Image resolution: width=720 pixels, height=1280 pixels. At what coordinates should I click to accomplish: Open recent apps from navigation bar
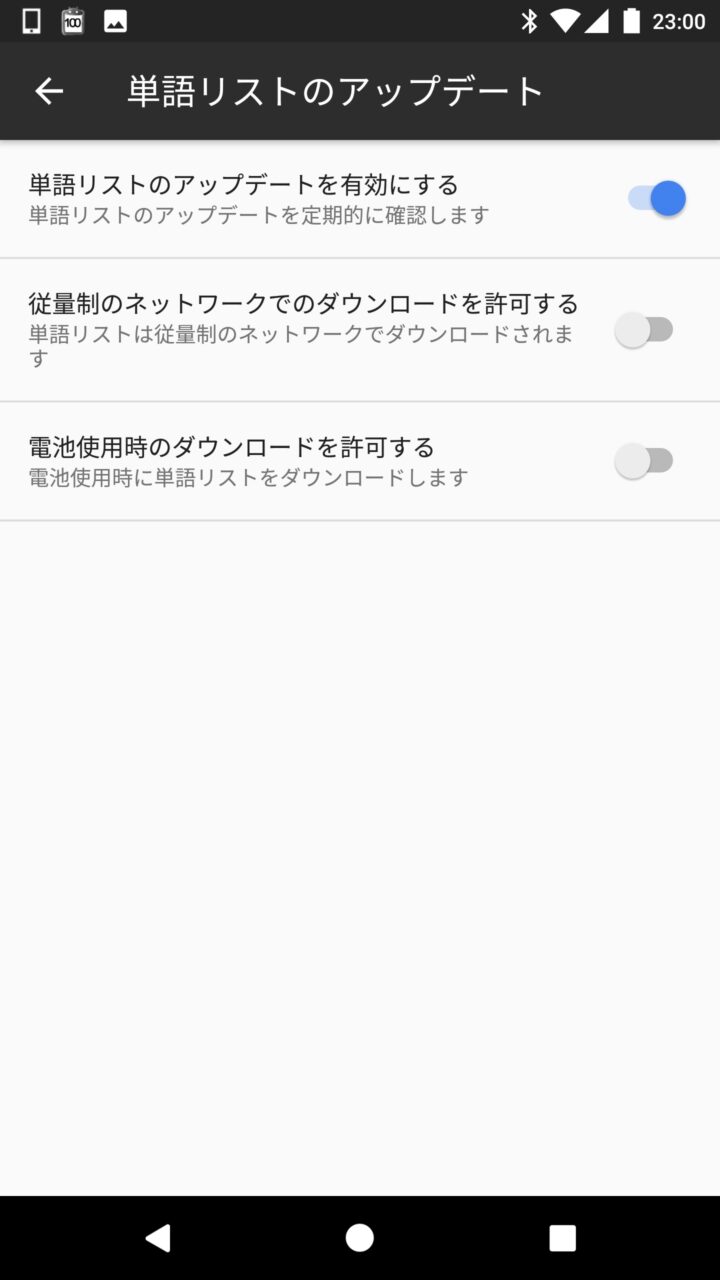(562, 1238)
